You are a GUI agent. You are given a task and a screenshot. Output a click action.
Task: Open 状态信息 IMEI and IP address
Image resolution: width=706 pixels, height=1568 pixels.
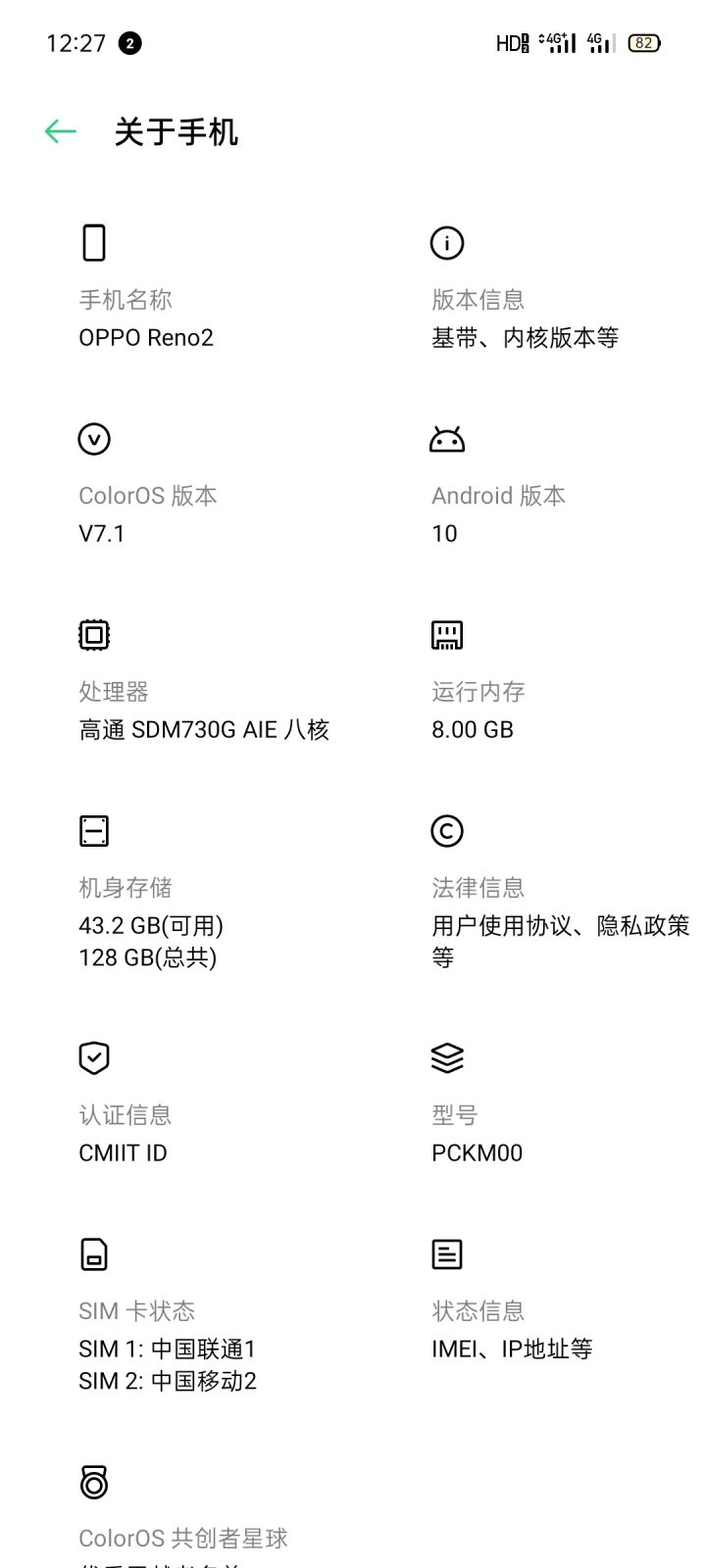click(x=512, y=1330)
